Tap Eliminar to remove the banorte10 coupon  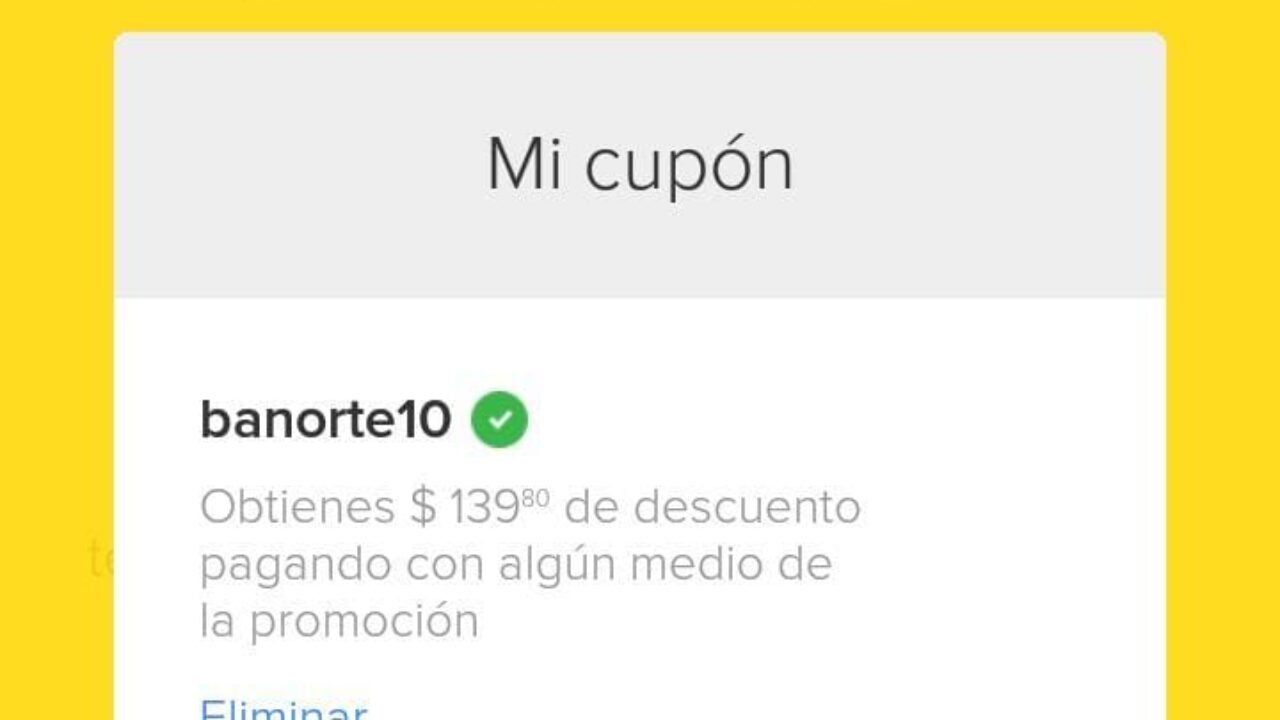[283, 709]
